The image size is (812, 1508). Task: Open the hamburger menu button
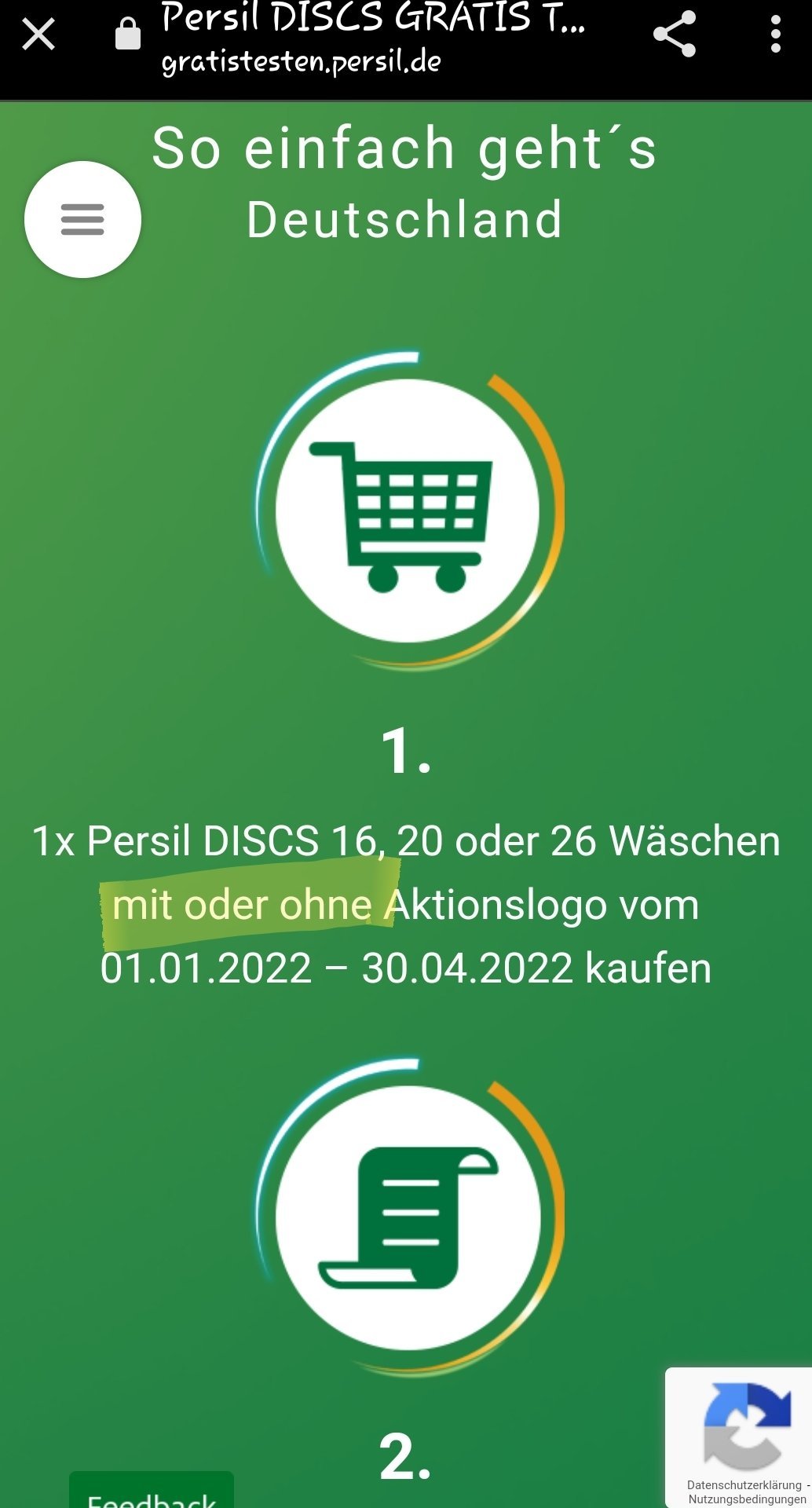click(x=82, y=219)
